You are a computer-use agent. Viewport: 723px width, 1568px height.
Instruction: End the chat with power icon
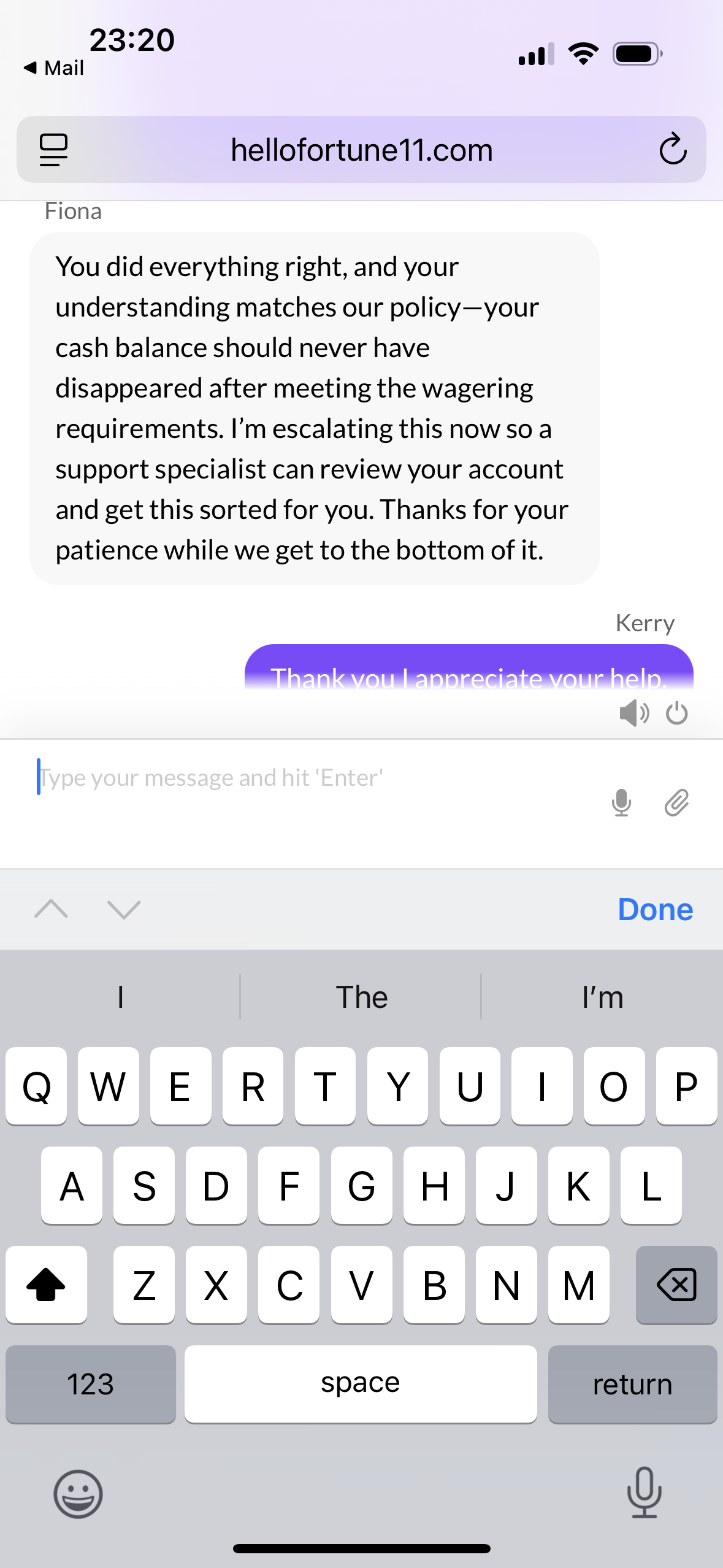pos(677,713)
